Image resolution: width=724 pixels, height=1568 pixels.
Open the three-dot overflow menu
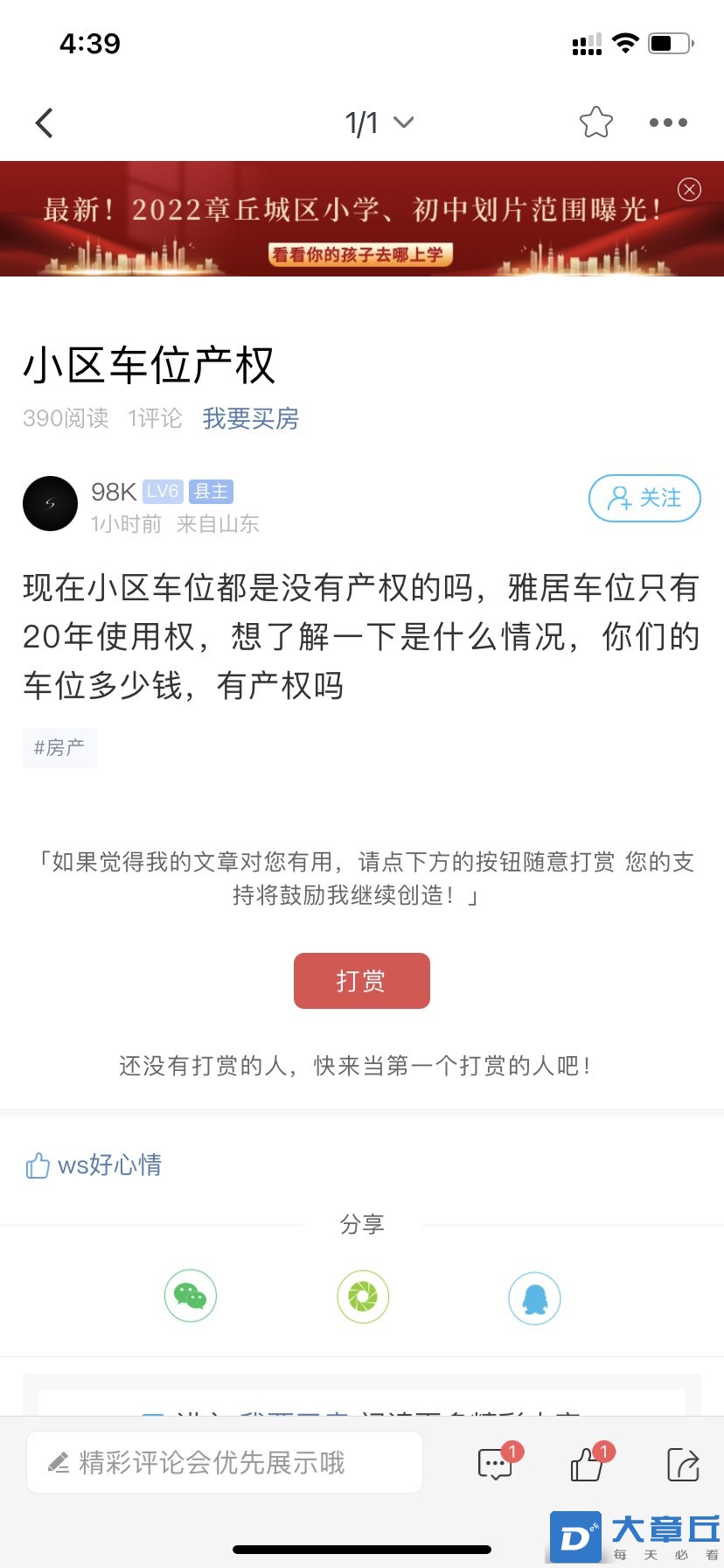coord(668,122)
